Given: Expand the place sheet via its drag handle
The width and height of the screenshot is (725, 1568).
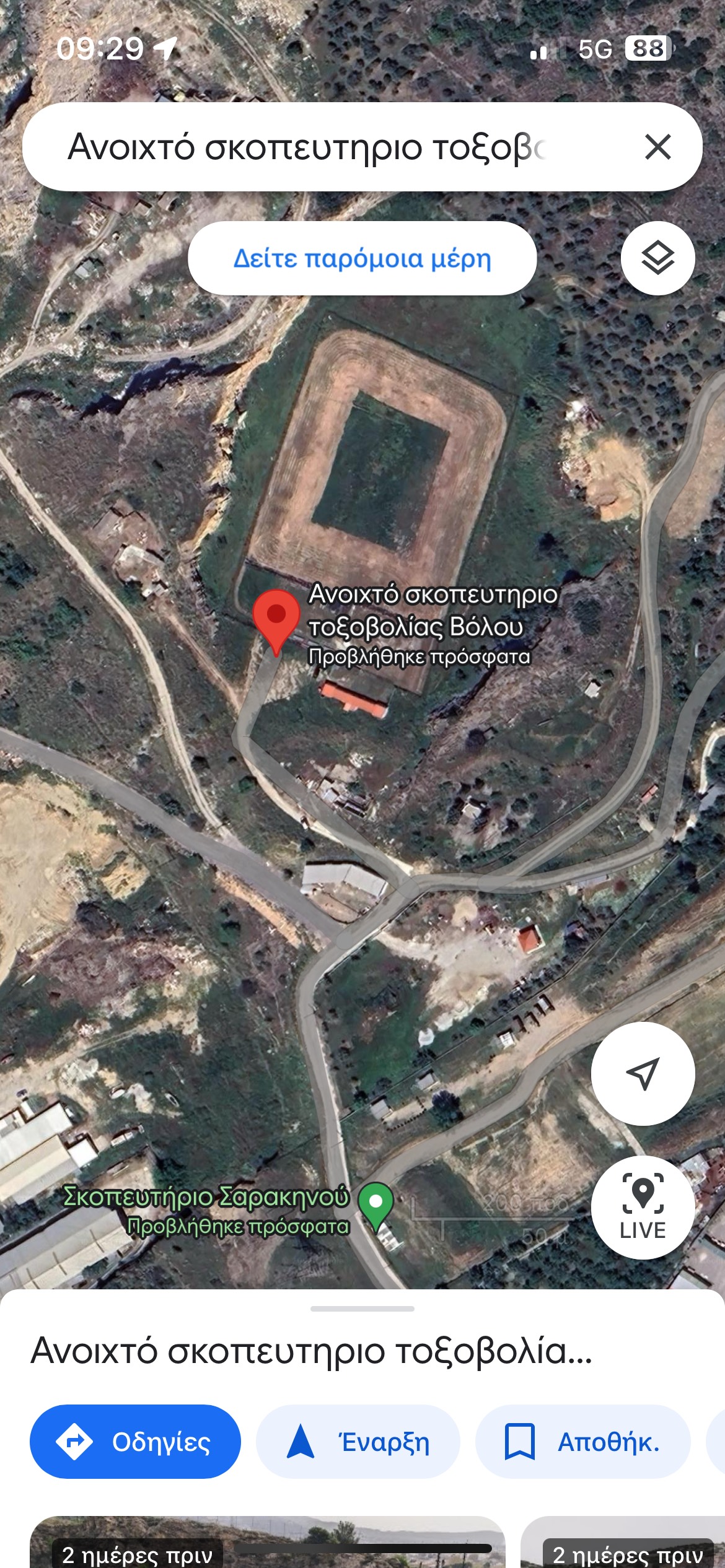Looking at the screenshot, I should [362, 1309].
